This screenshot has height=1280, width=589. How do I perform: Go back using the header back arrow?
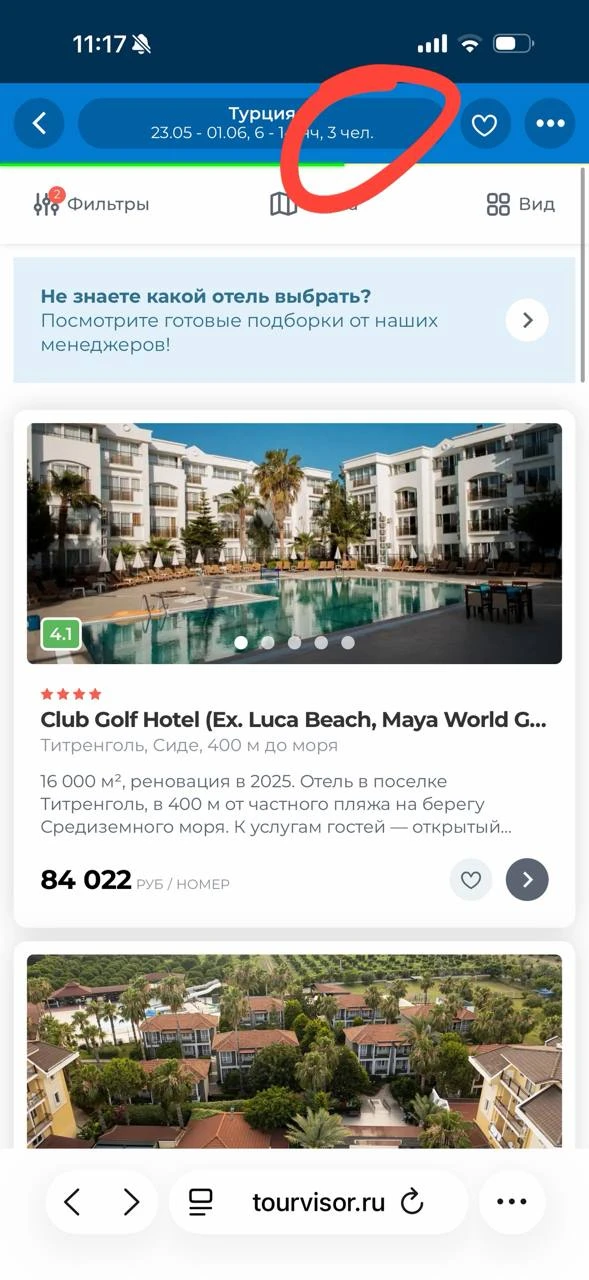[x=40, y=124]
